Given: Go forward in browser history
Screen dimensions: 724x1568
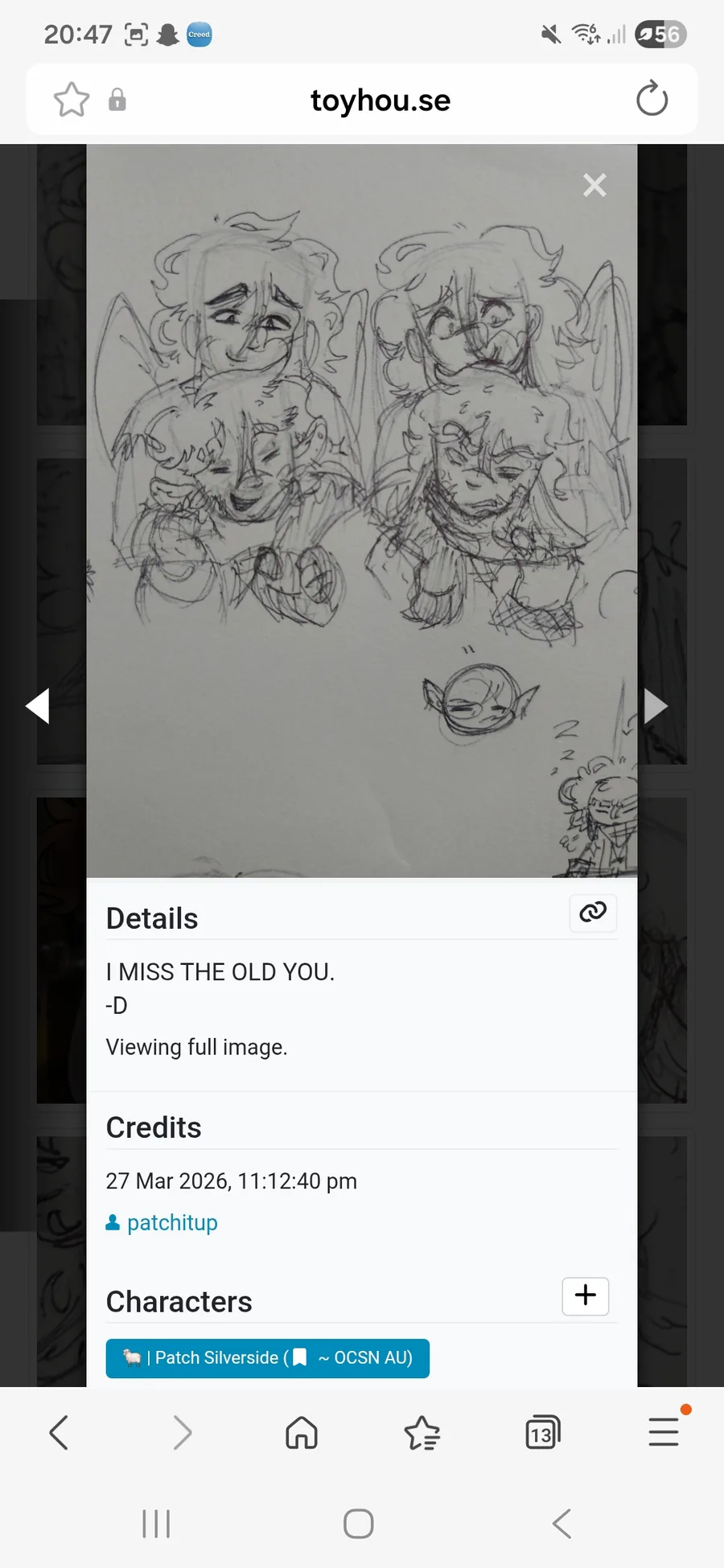Looking at the screenshot, I should [183, 1432].
